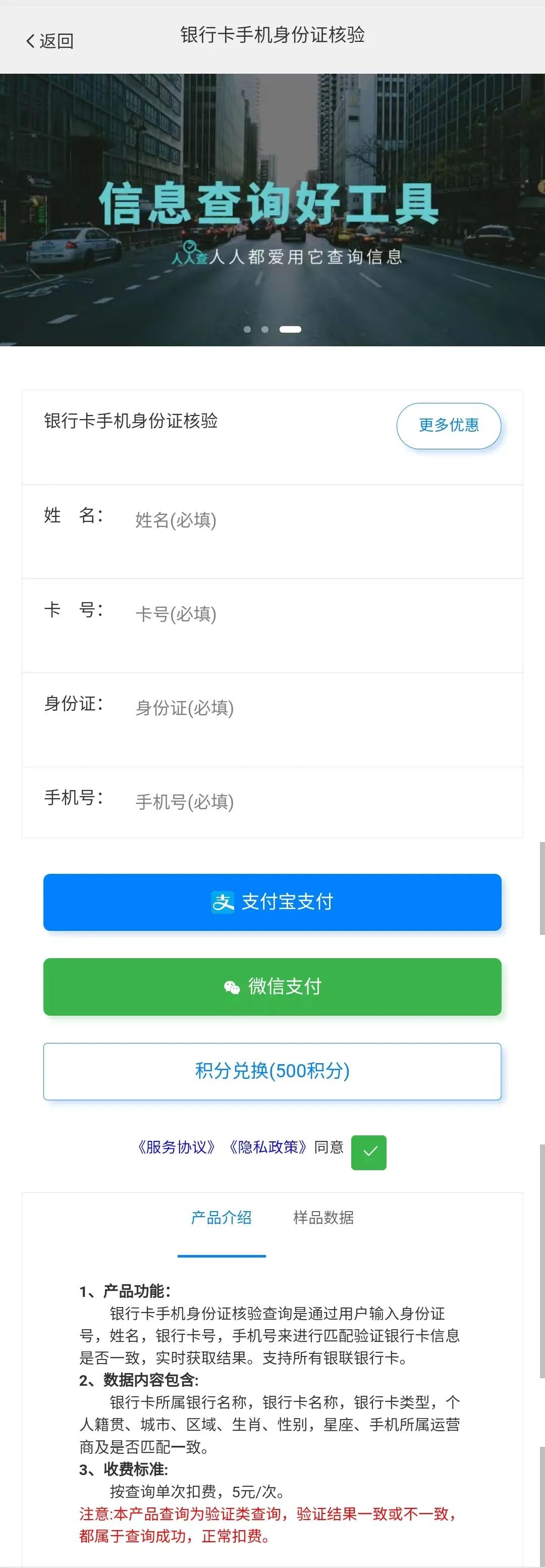Click the 更多优惠 offers button

pos(449,426)
